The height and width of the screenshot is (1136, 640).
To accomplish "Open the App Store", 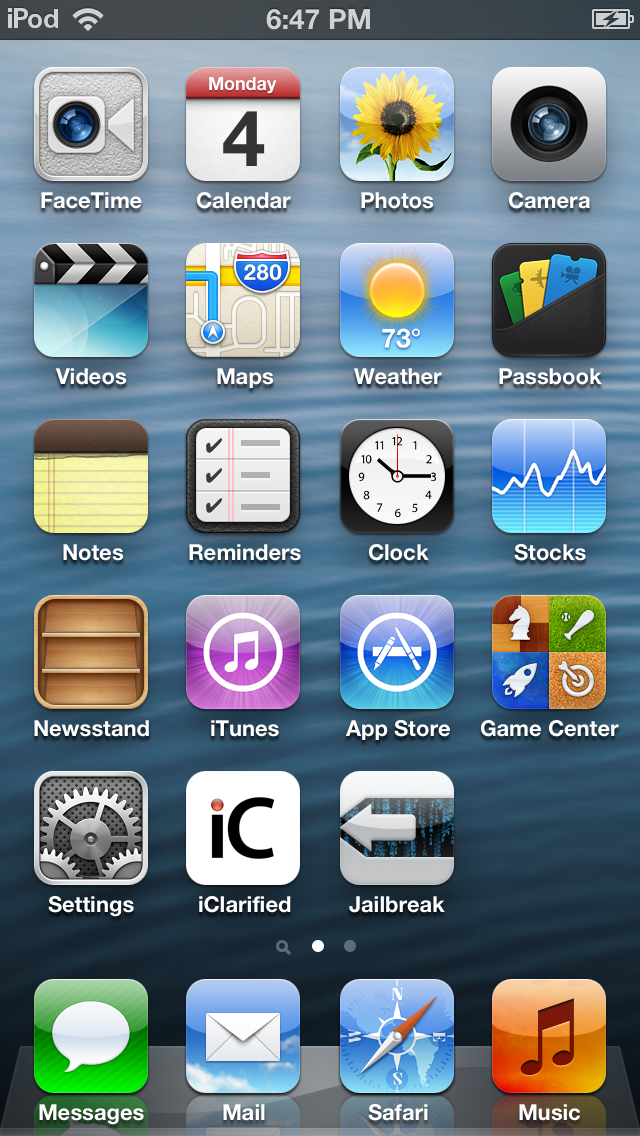I will click(397, 652).
